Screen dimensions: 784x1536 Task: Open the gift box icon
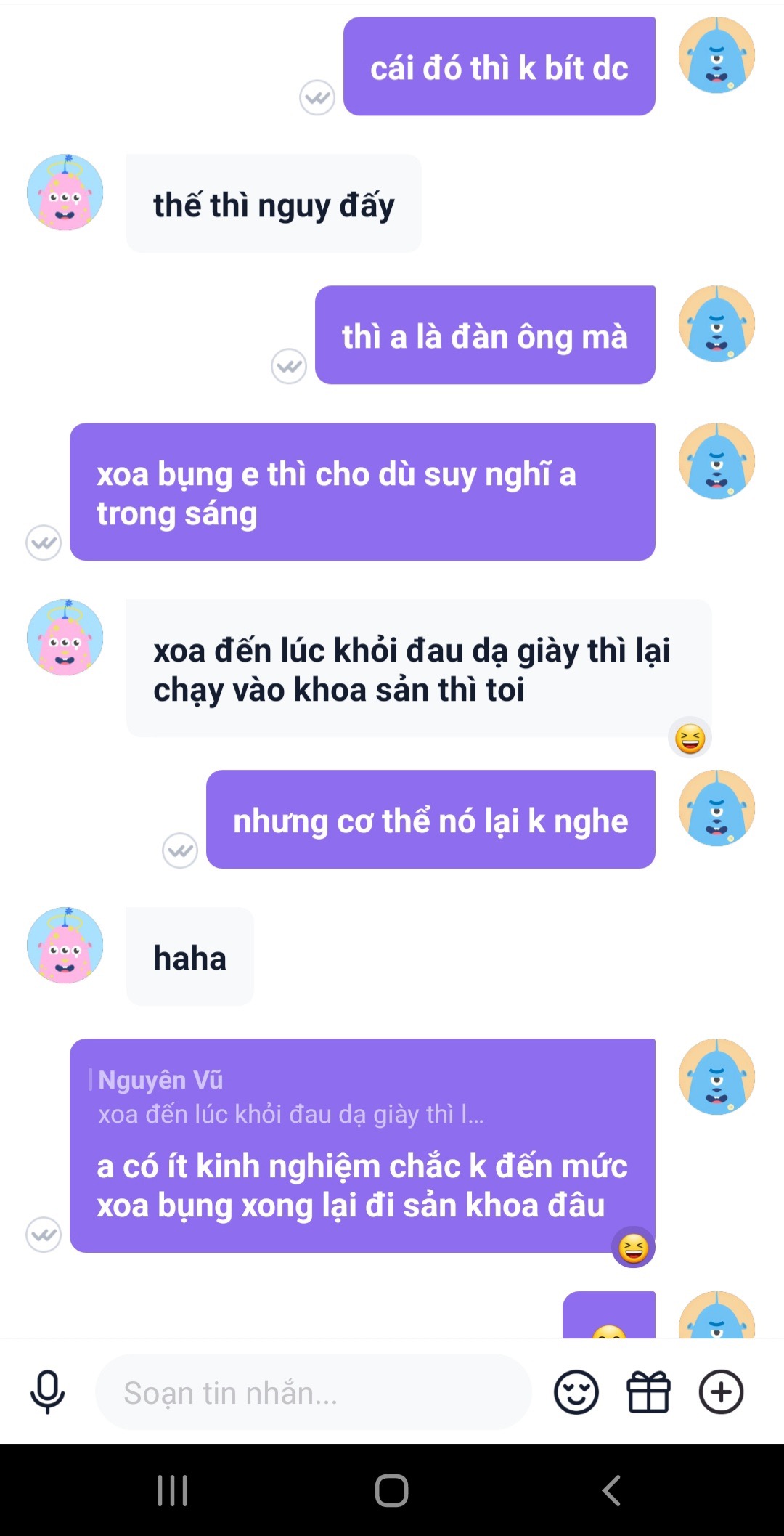click(x=648, y=1392)
